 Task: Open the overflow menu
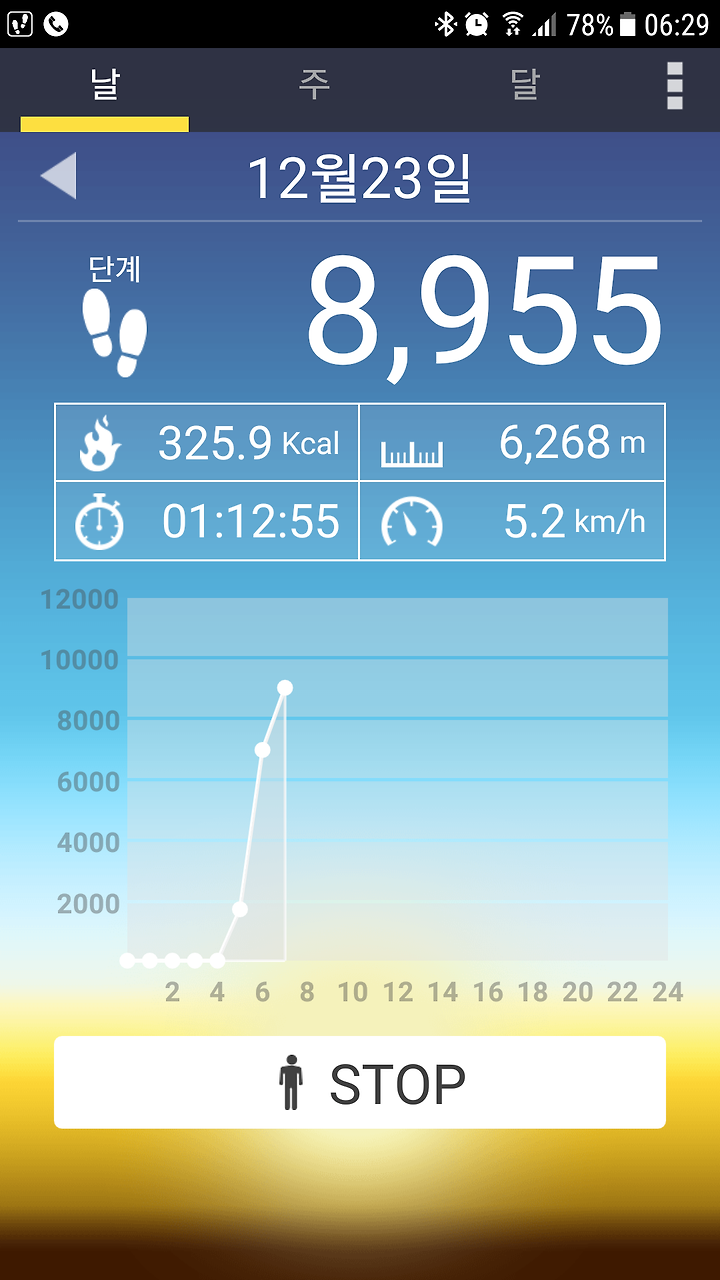pos(675,86)
